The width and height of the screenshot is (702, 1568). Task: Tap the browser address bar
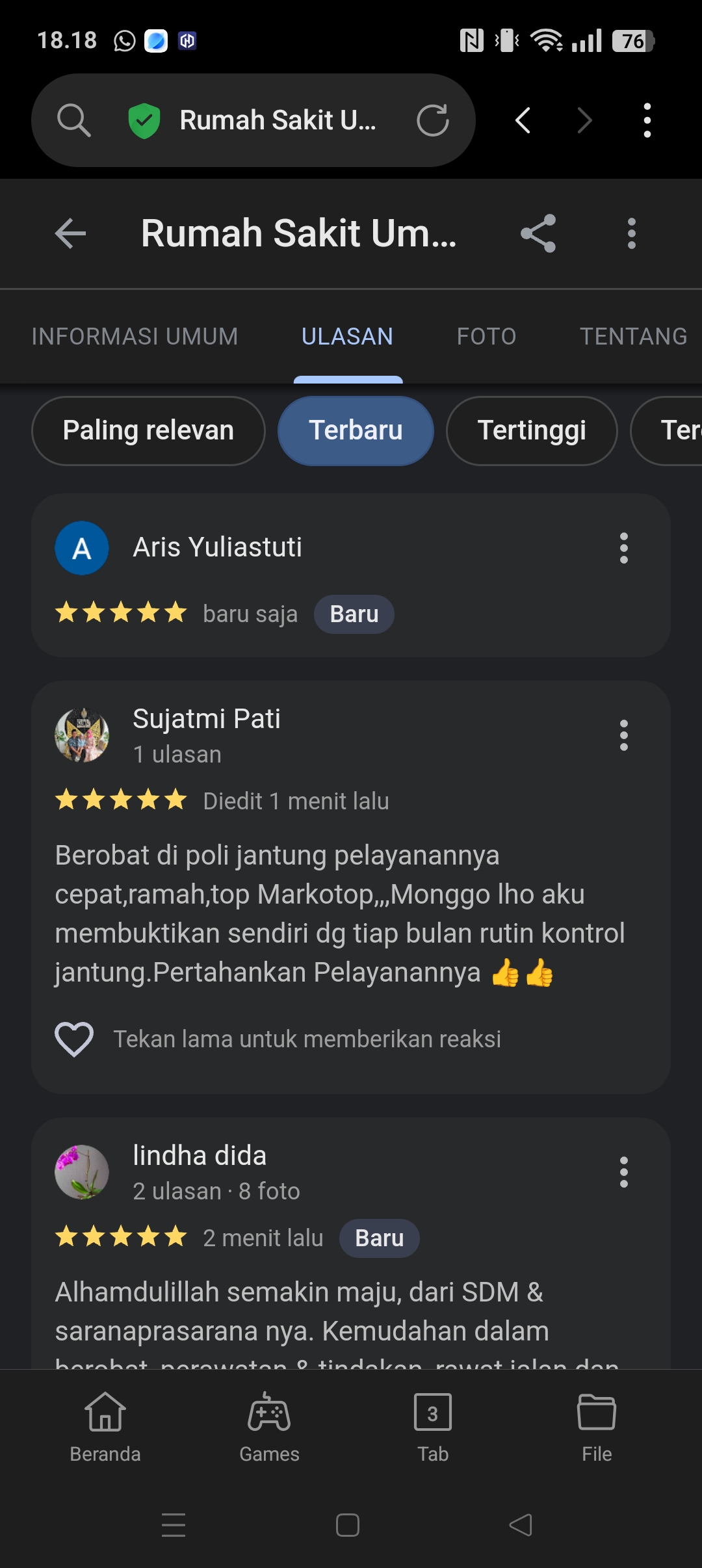click(277, 120)
